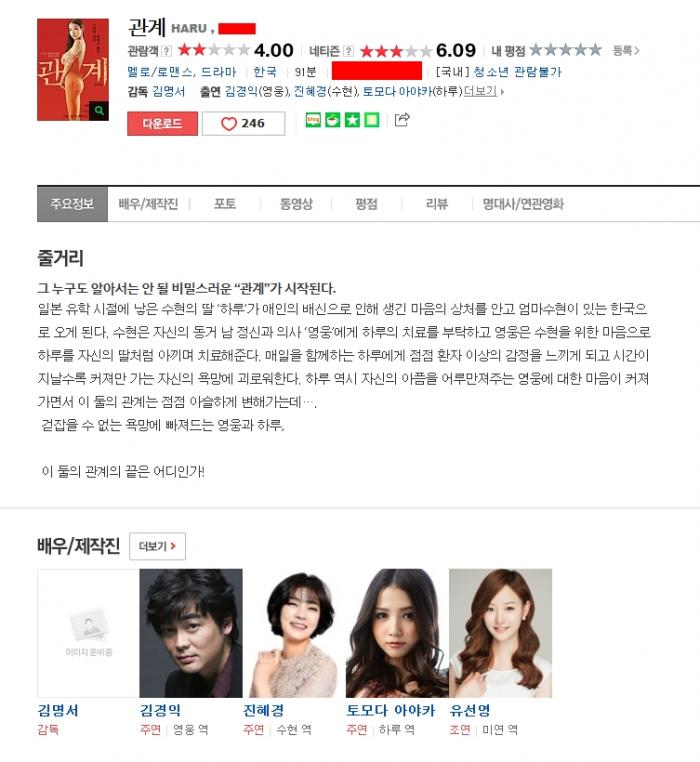Viewport: 700px width, 762px height.
Task: Switch to the 포토 tab
Action: [225, 204]
